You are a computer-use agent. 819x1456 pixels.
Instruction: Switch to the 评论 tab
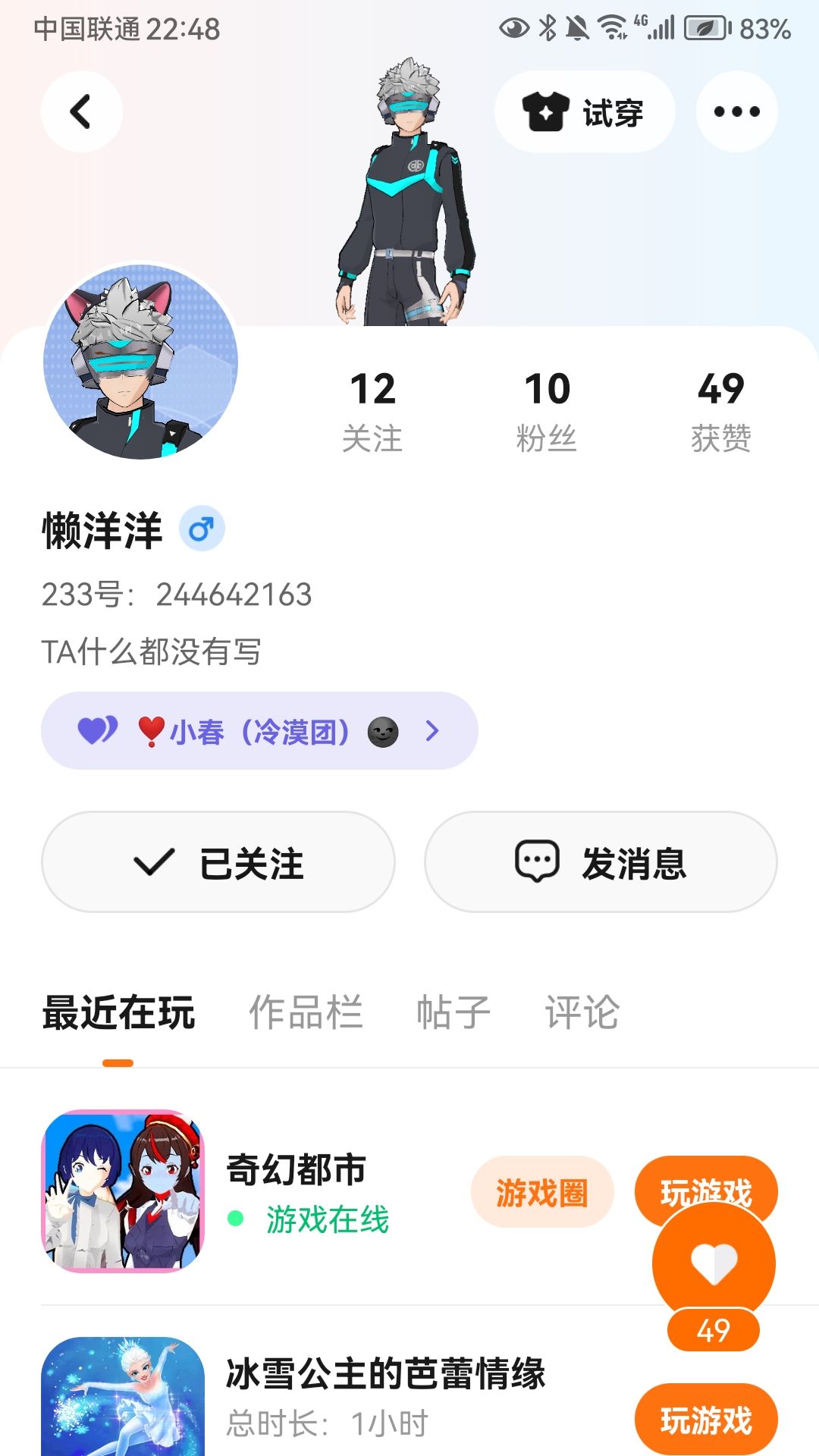(x=582, y=1012)
